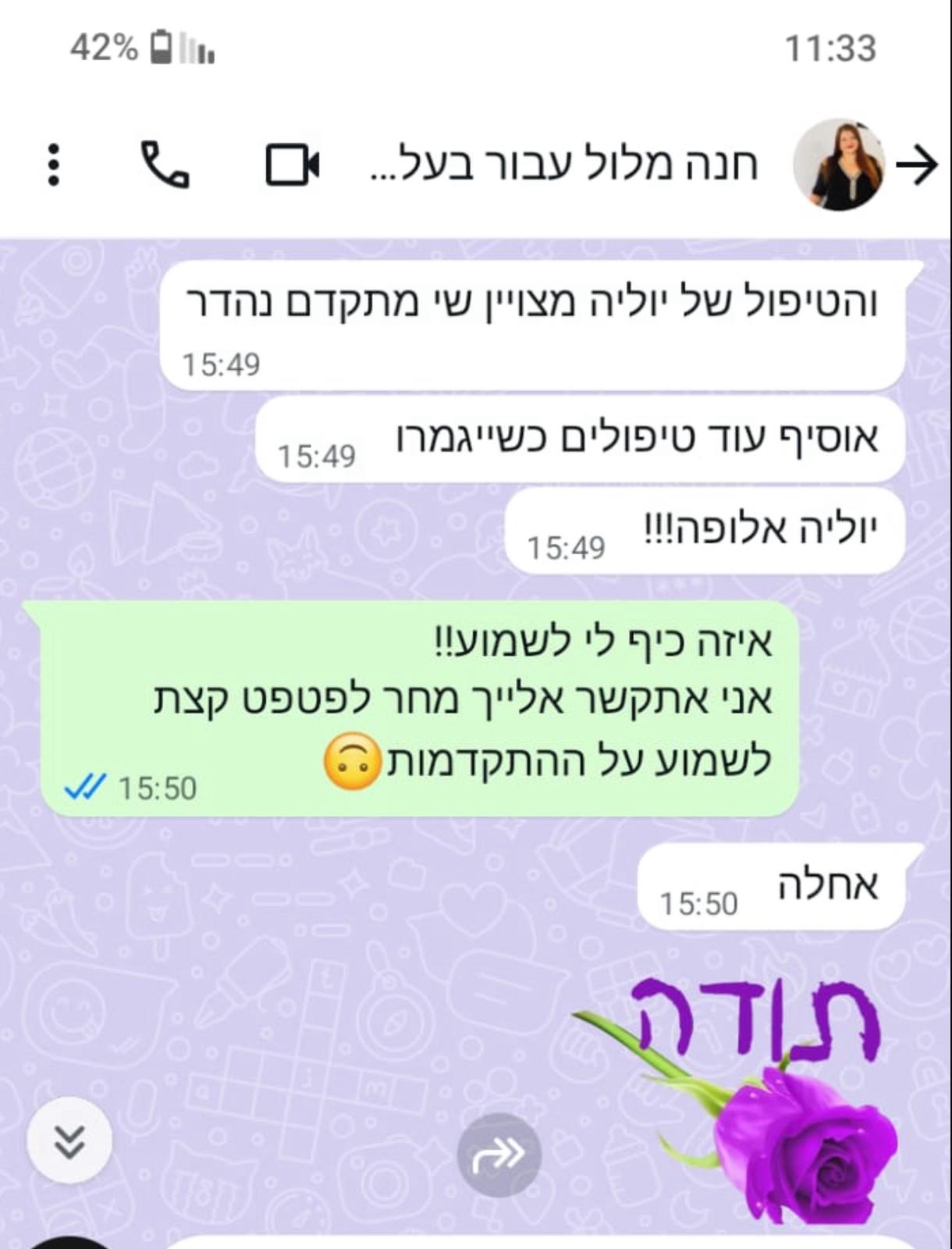Go back using the header arrow
The image size is (952, 1249).
(918, 165)
